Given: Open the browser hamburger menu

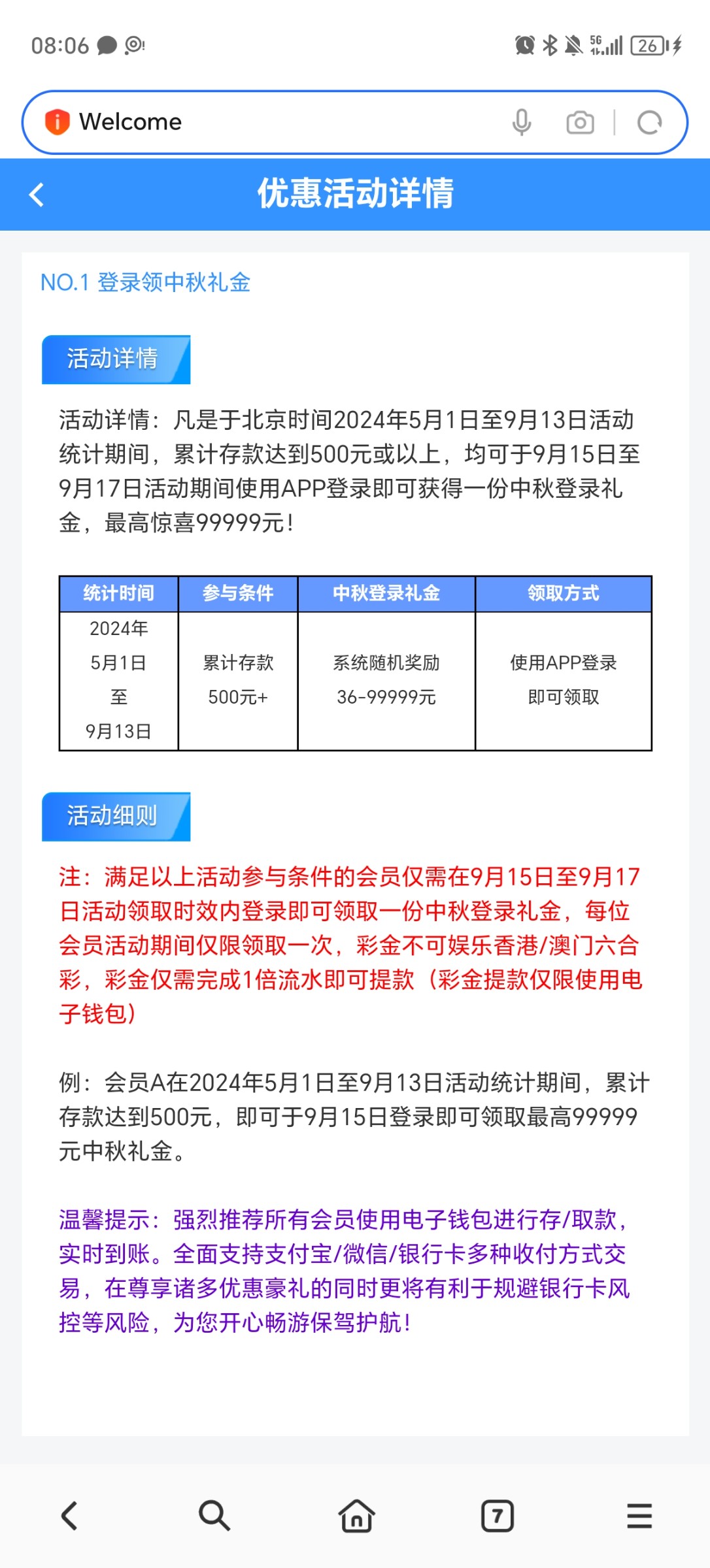Looking at the screenshot, I should point(639,1516).
